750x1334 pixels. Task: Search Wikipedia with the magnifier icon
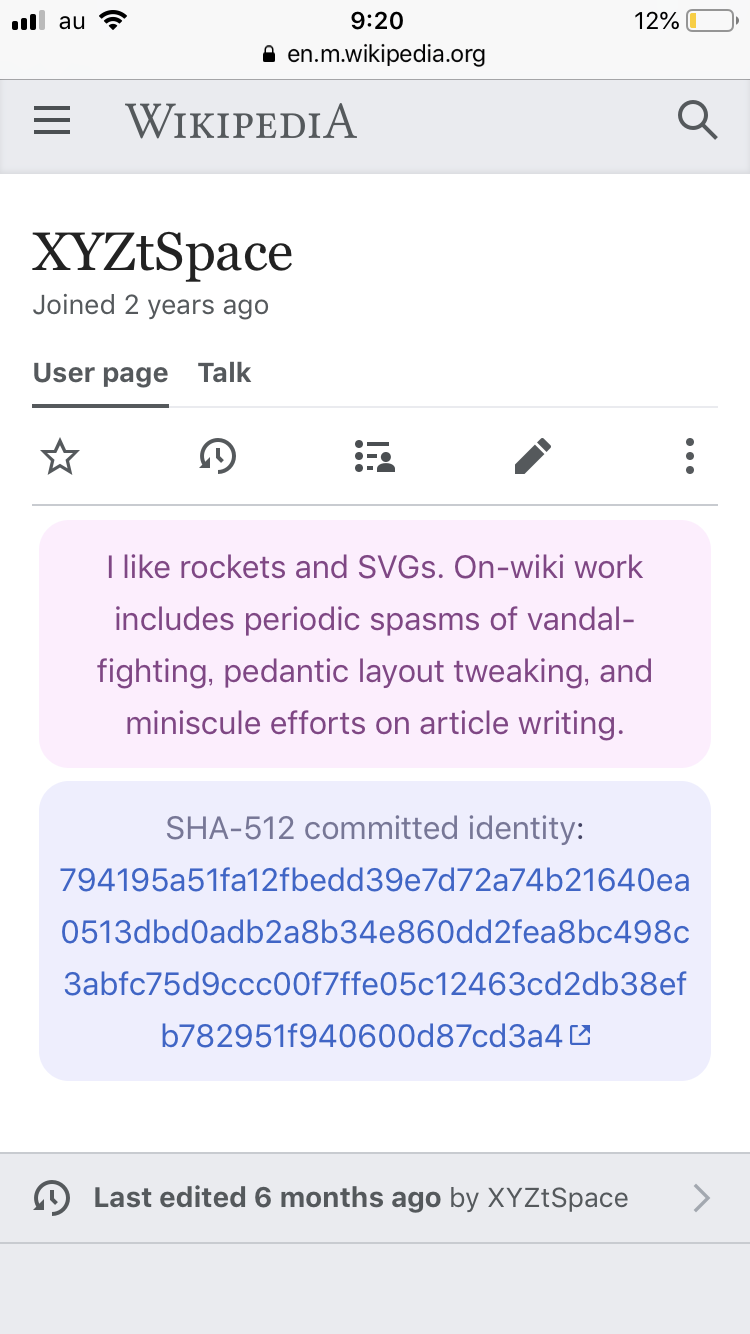click(x=697, y=121)
